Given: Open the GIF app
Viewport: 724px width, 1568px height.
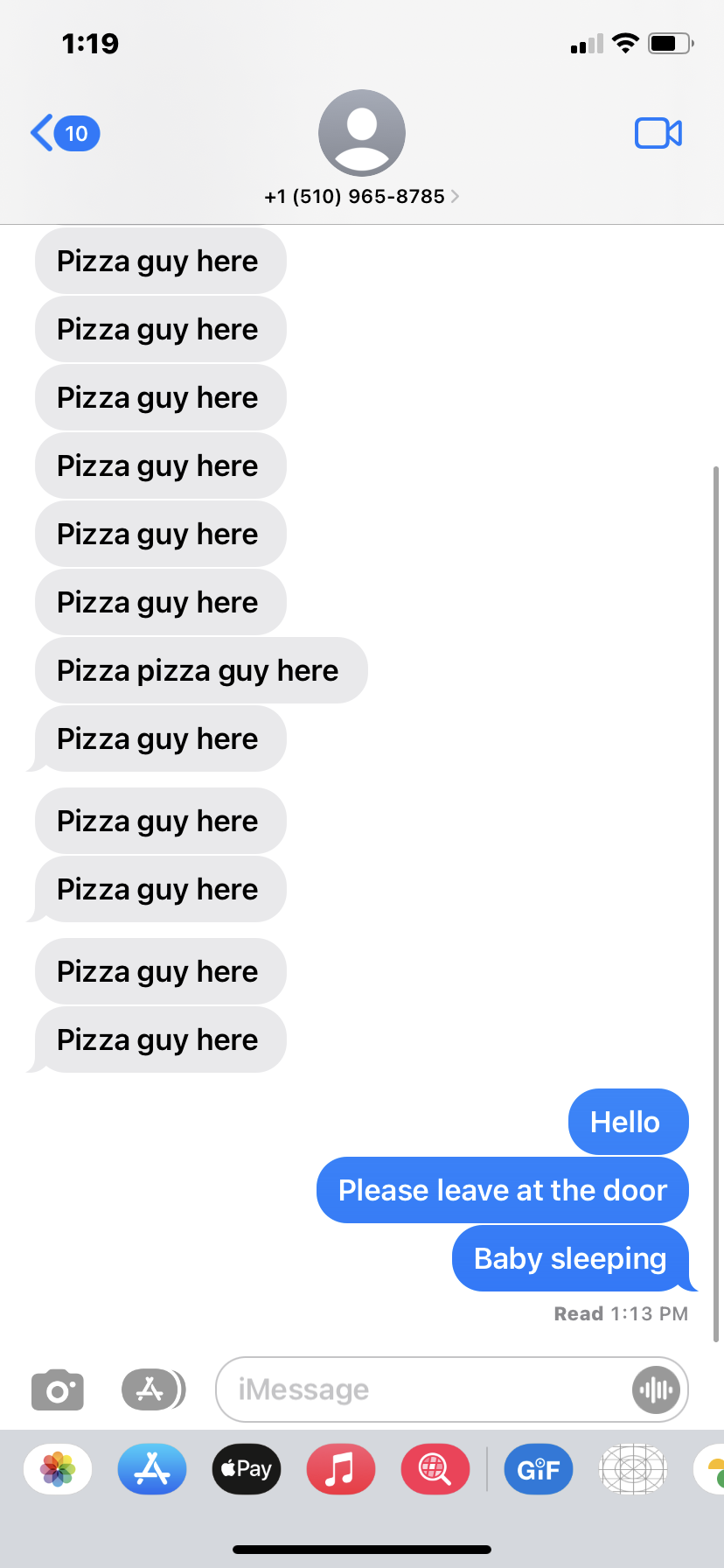Looking at the screenshot, I should click(539, 1469).
